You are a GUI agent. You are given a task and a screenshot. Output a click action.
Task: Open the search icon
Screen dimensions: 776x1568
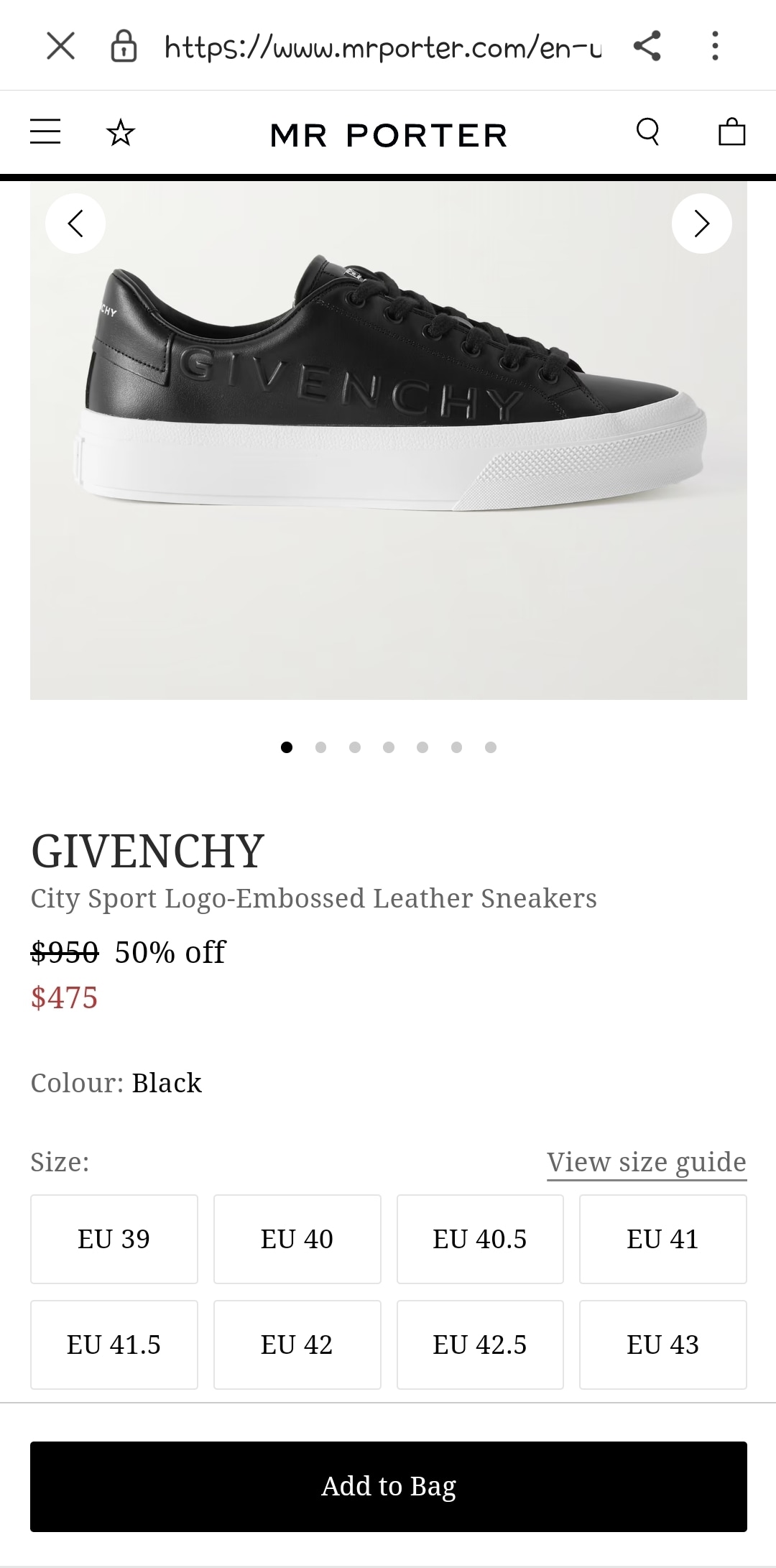647,132
